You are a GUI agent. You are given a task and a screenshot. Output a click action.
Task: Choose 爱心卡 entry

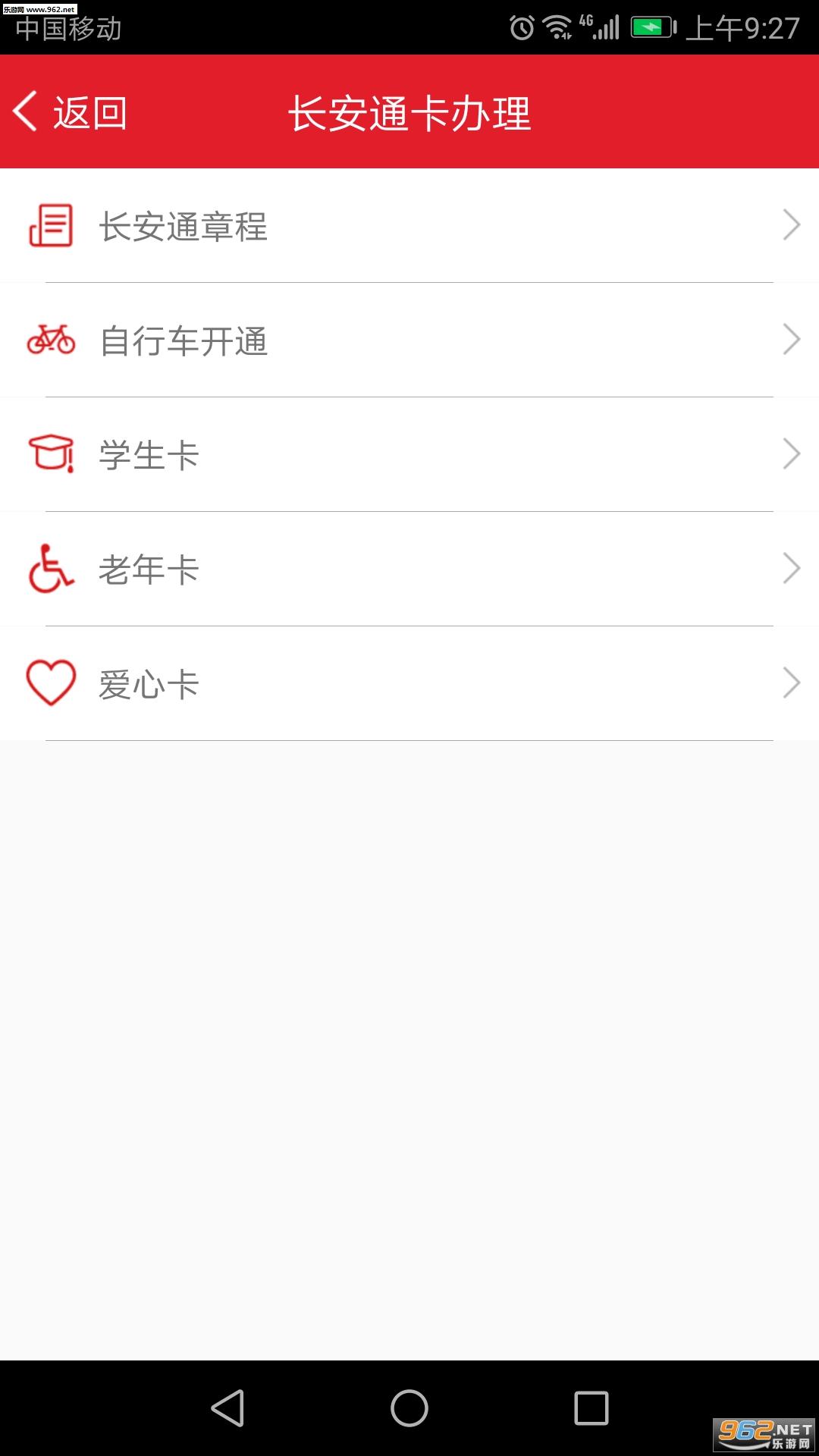coord(409,684)
